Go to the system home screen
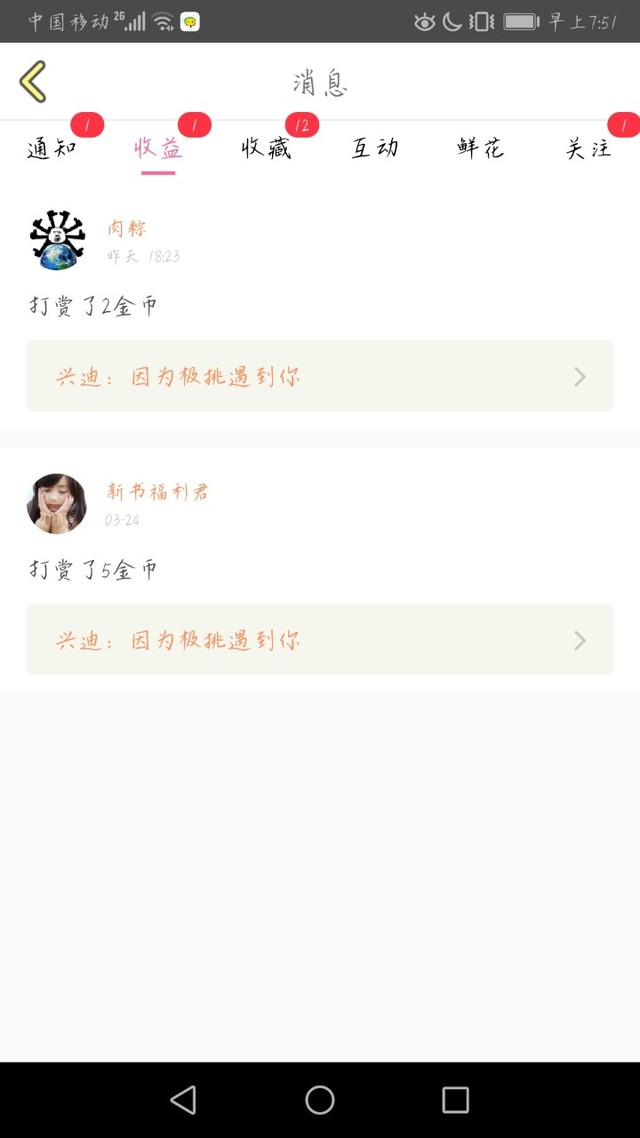 click(x=320, y=1100)
